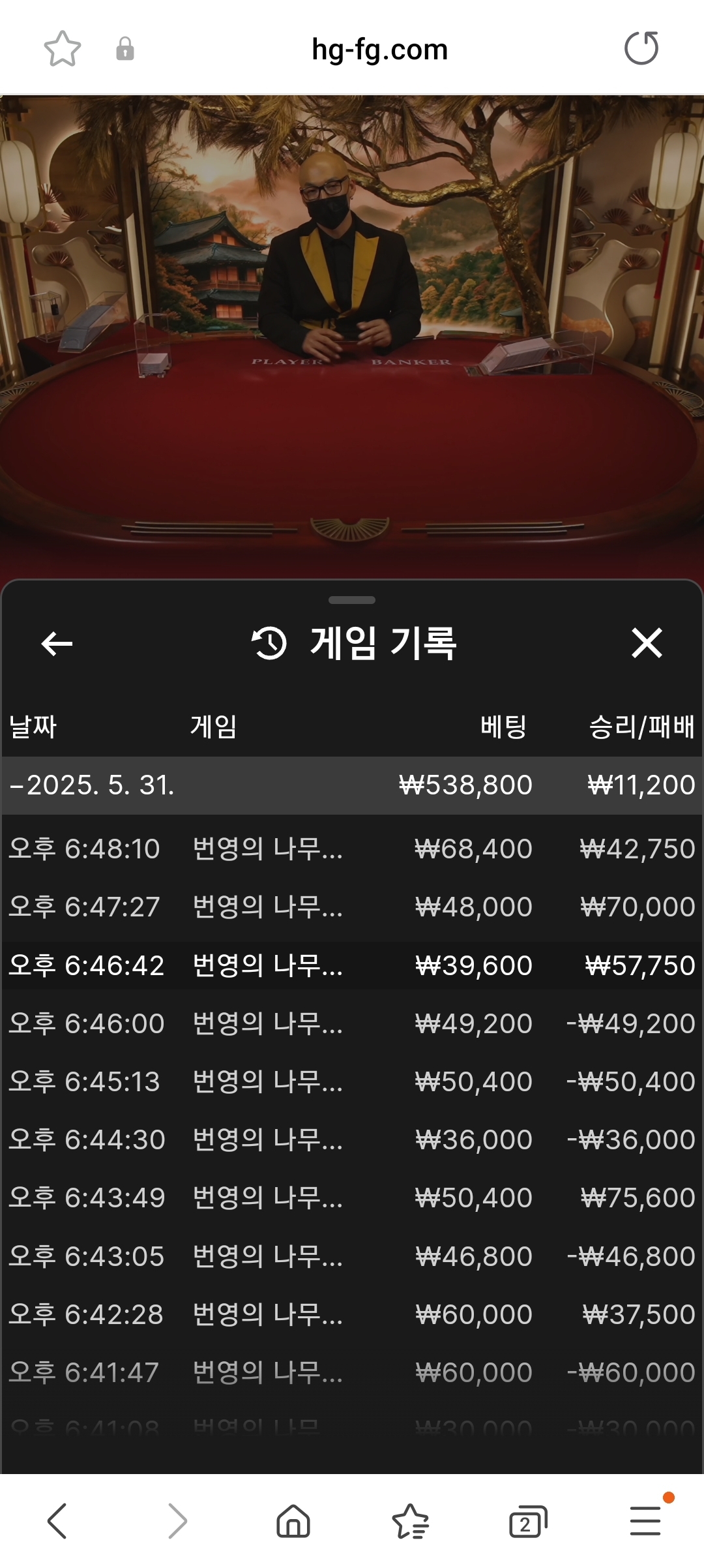Image resolution: width=704 pixels, height=1568 pixels.
Task: Reload the hg-fg.com page
Action: pos(641,49)
